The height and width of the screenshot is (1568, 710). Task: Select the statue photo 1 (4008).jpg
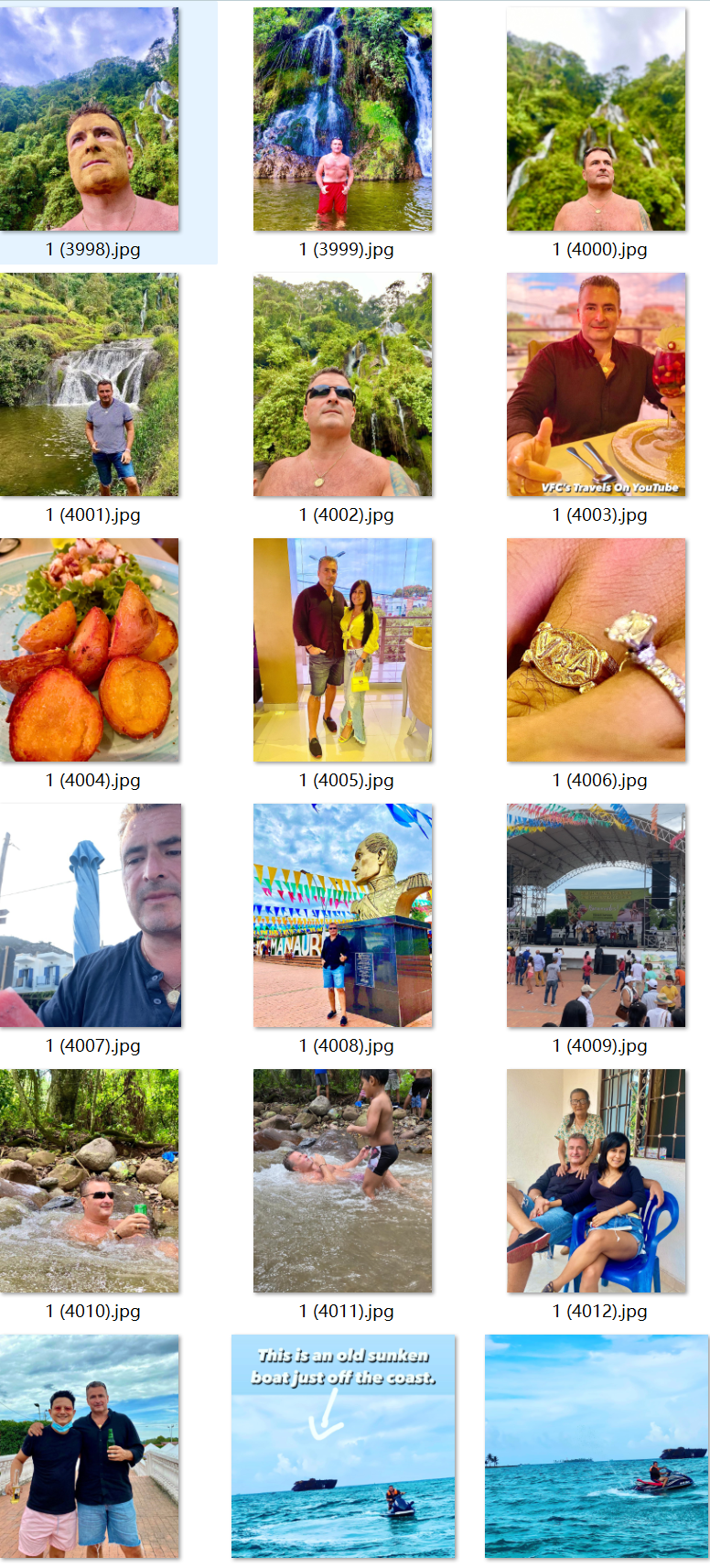coord(342,915)
